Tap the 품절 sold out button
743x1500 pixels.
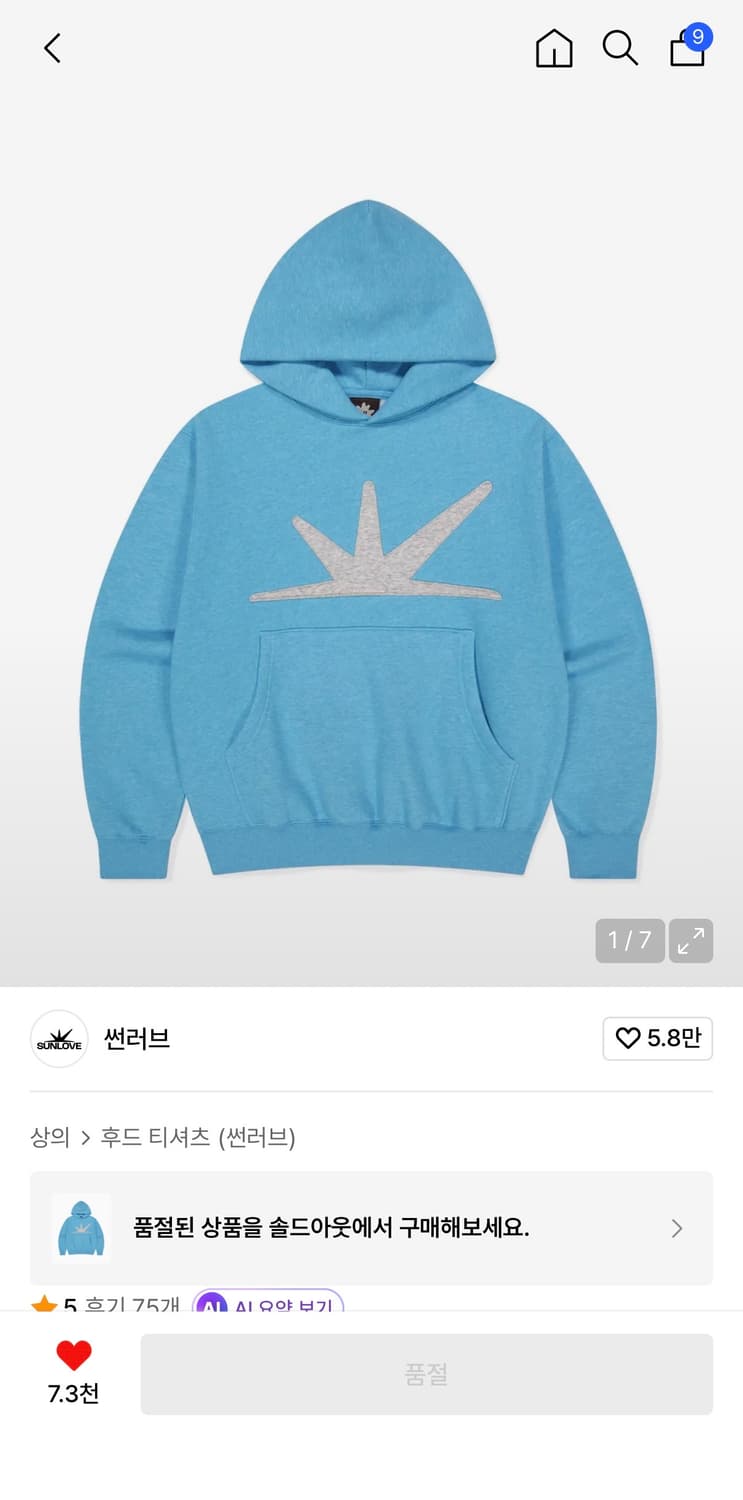tap(427, 1373)
